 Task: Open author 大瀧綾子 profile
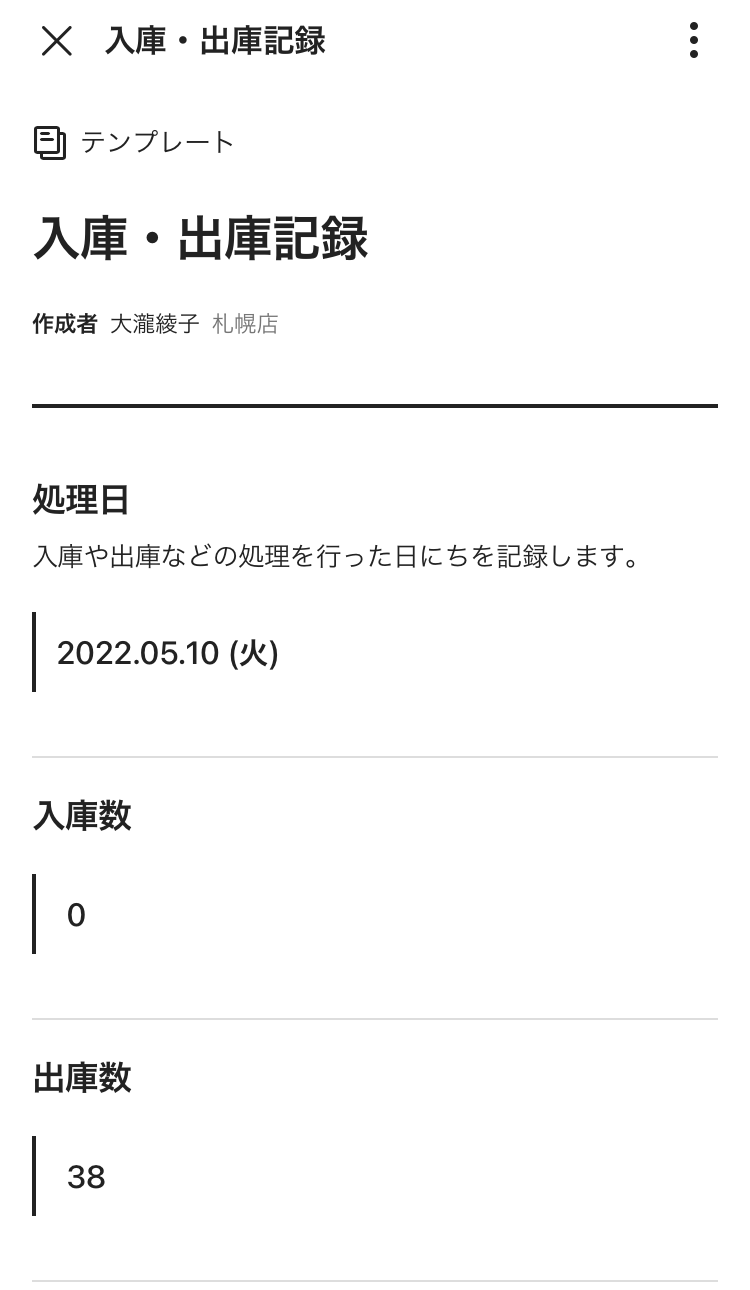[154, 324]
